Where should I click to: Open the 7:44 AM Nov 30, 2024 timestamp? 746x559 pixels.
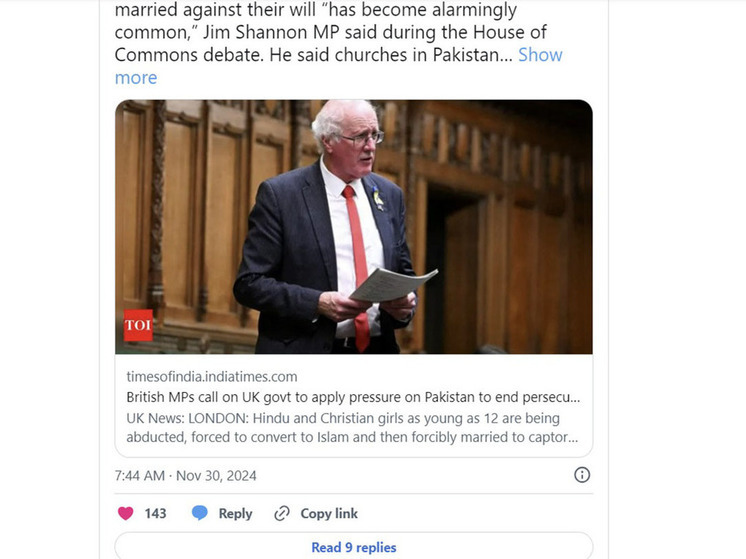click(x=185, y=475)
